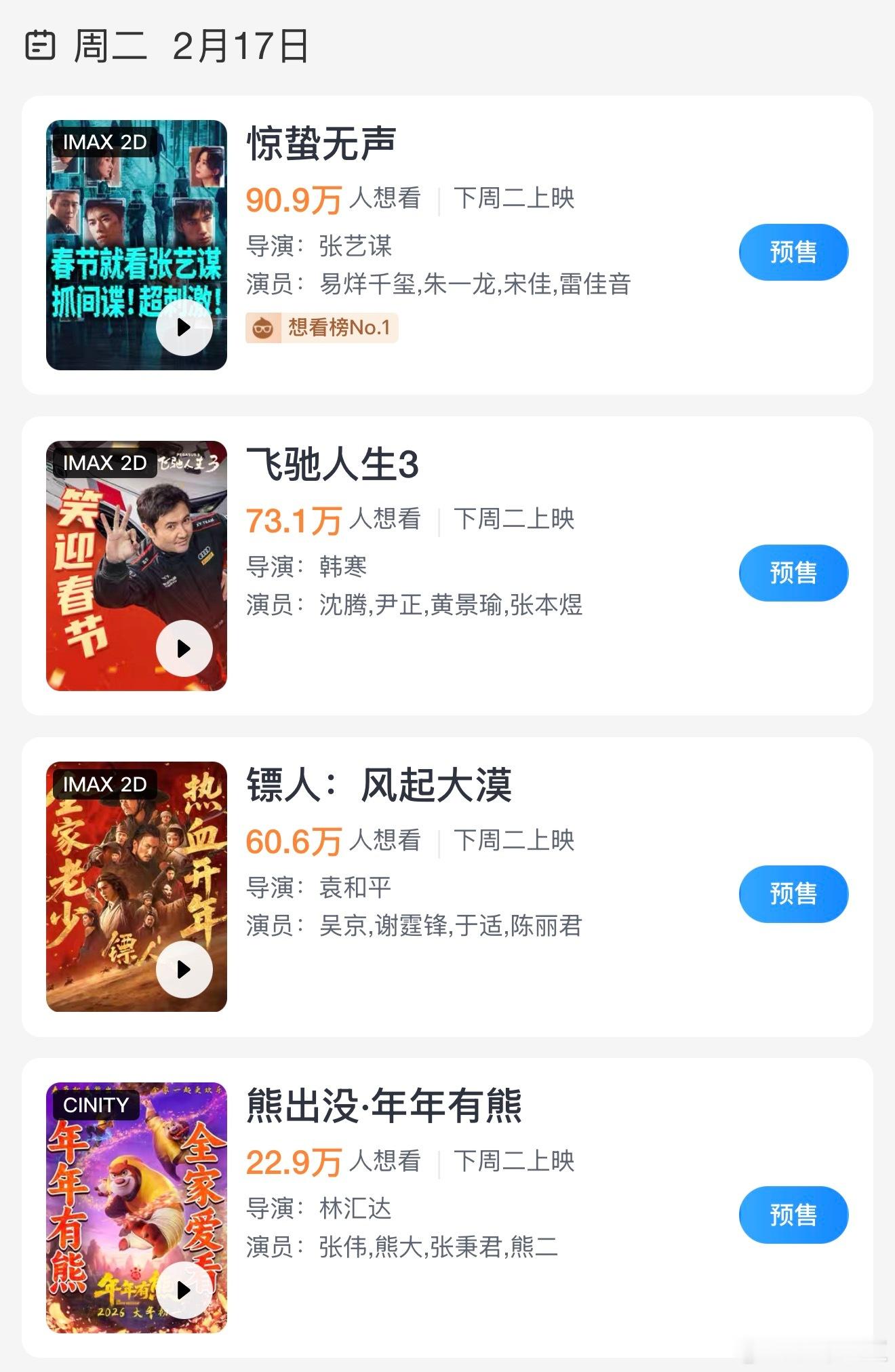
Task: View 镖人：风起大漠 movie details
Action: [x=378, y=786]
